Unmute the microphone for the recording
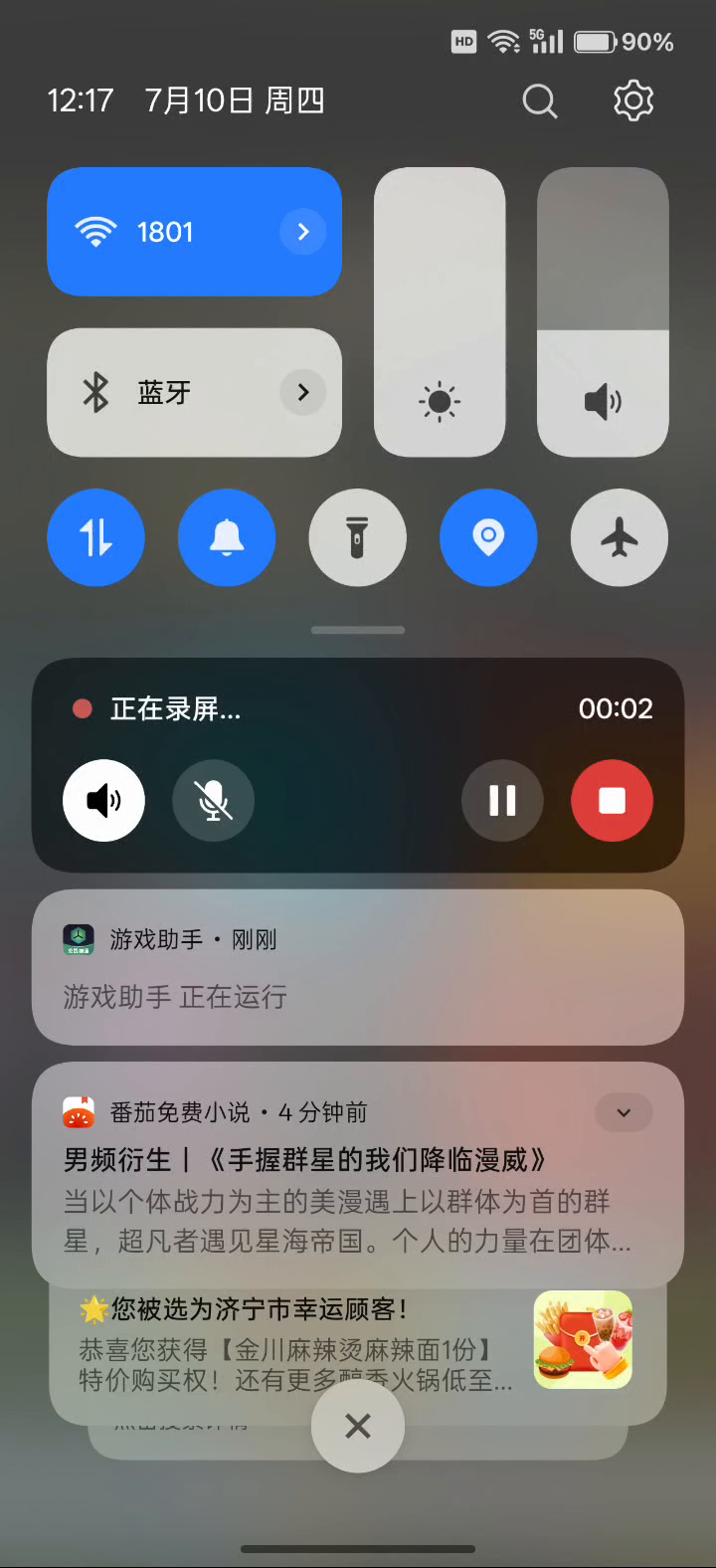716x1568 pixels. point(213,800)
